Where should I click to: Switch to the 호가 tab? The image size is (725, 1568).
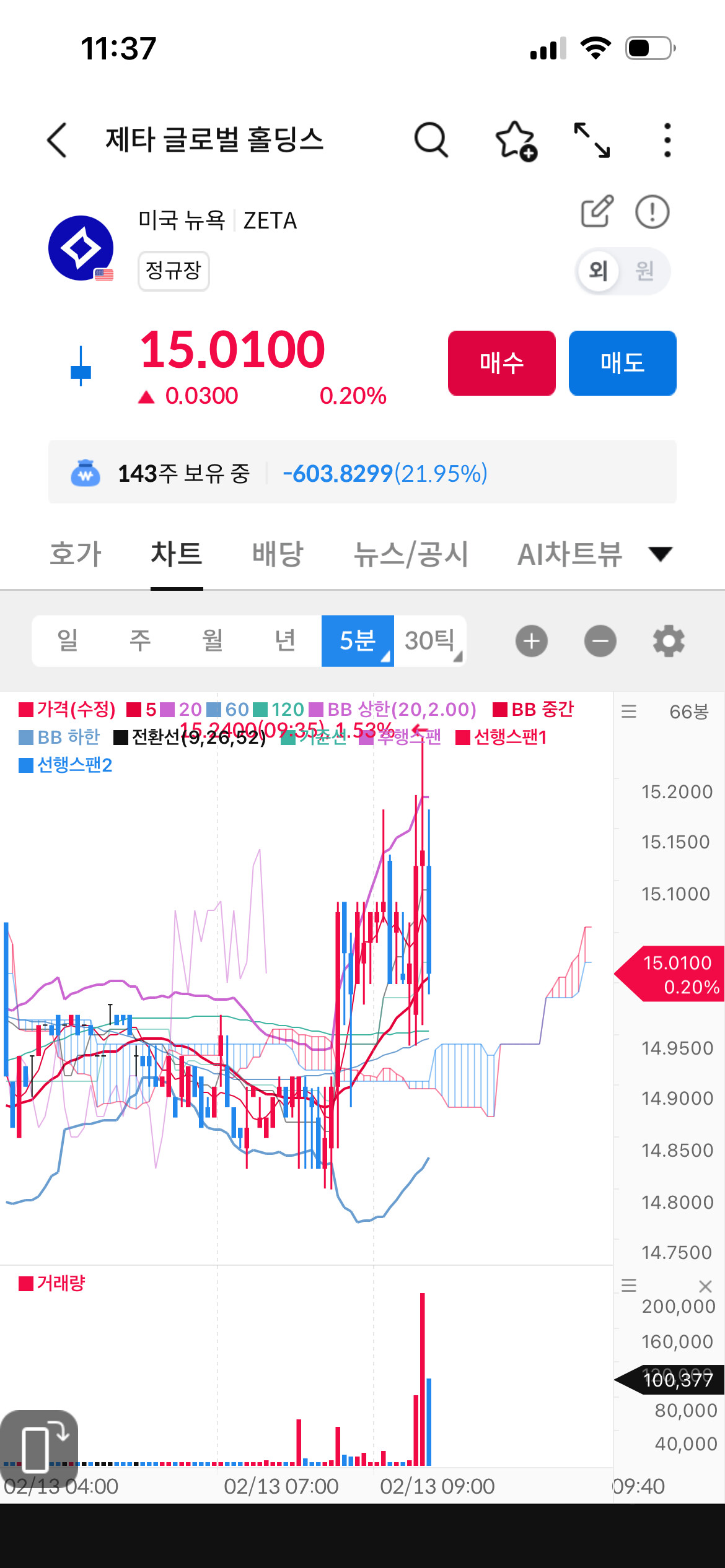tap(76, 554)
